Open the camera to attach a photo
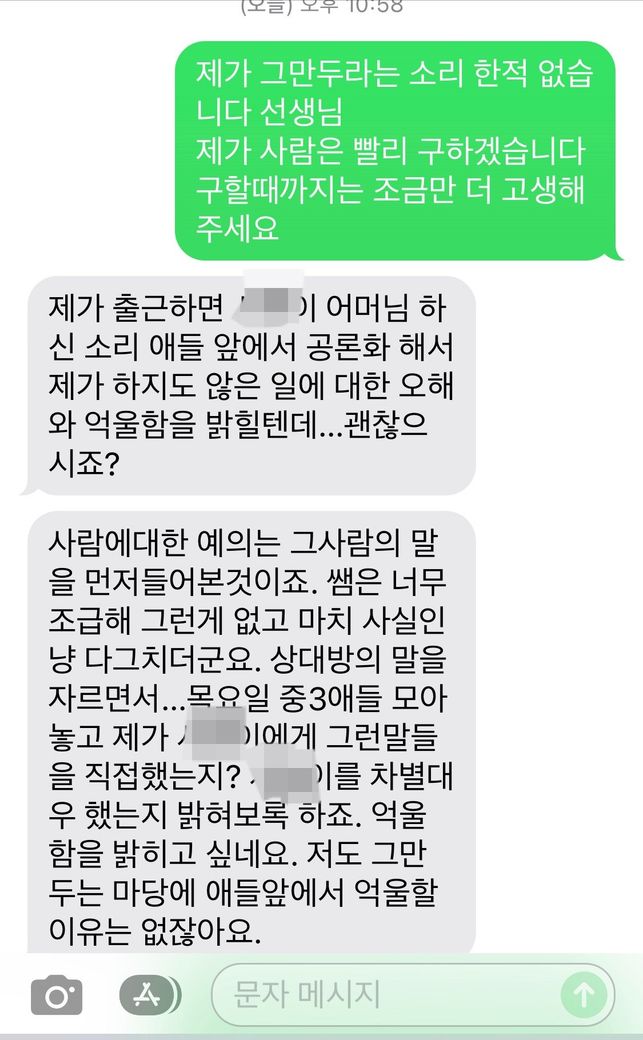This screenshot has height=1040, width=643. pos(56,996)
